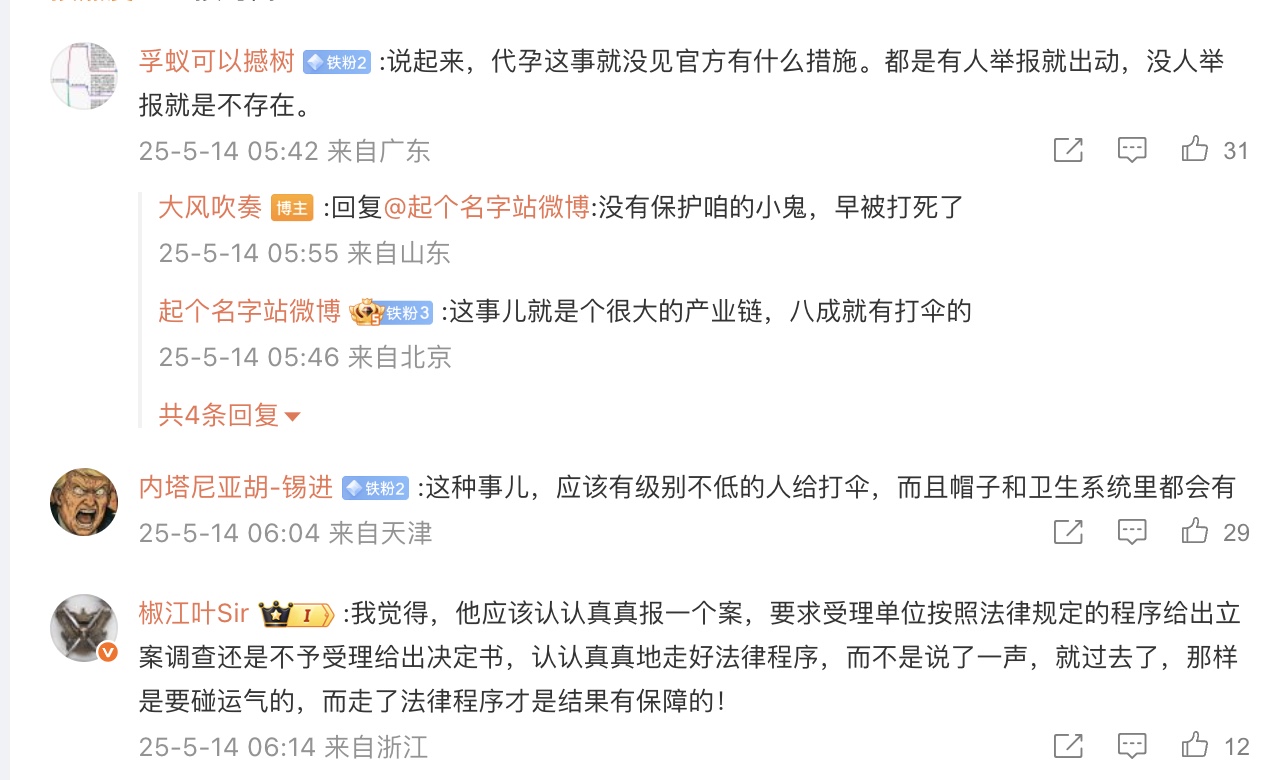
Task: Open username 孚蚁可以撼树
Action: pyautogui.click(x=216, y=62)
